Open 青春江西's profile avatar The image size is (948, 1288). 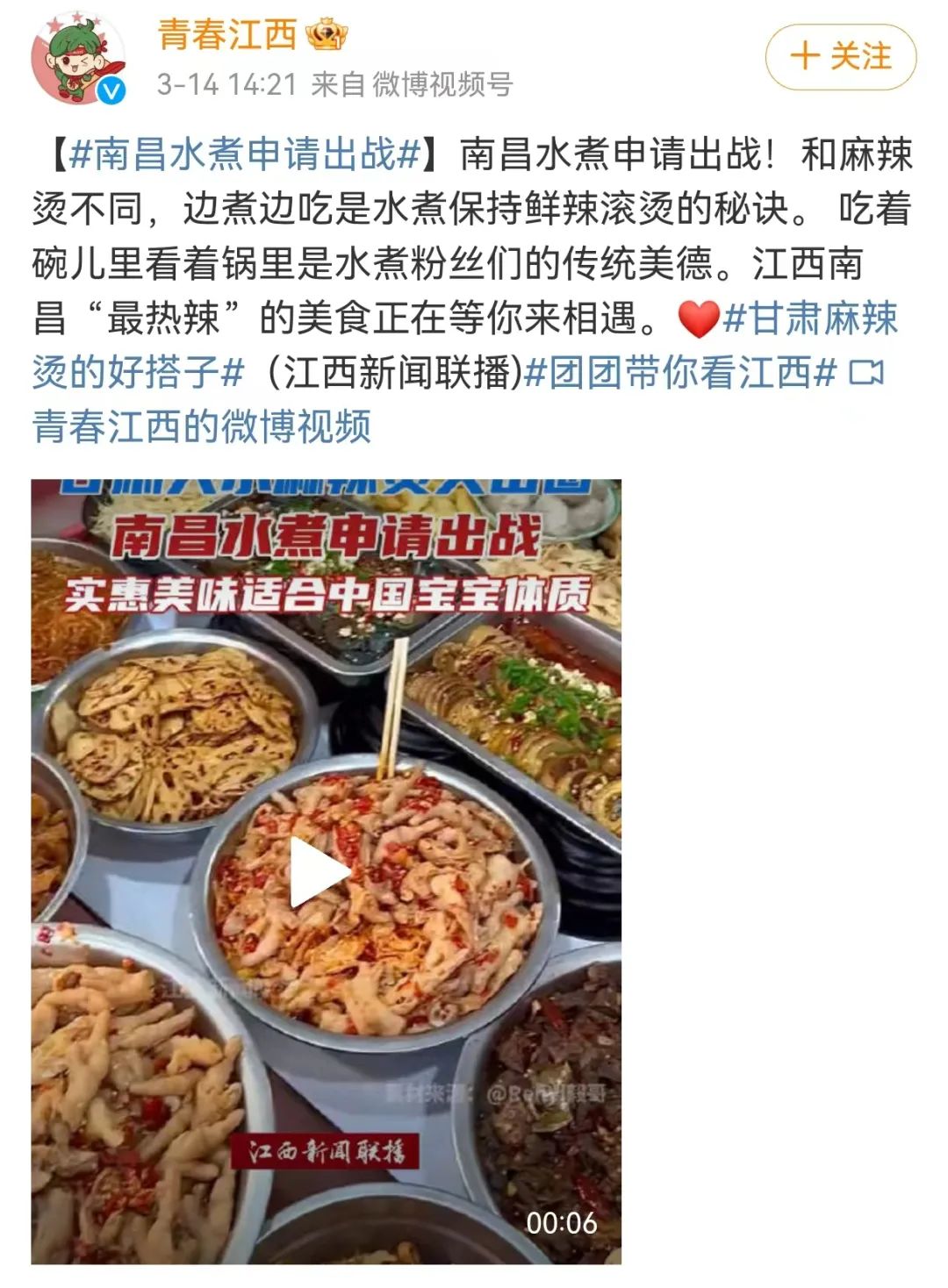click(79, 59)
